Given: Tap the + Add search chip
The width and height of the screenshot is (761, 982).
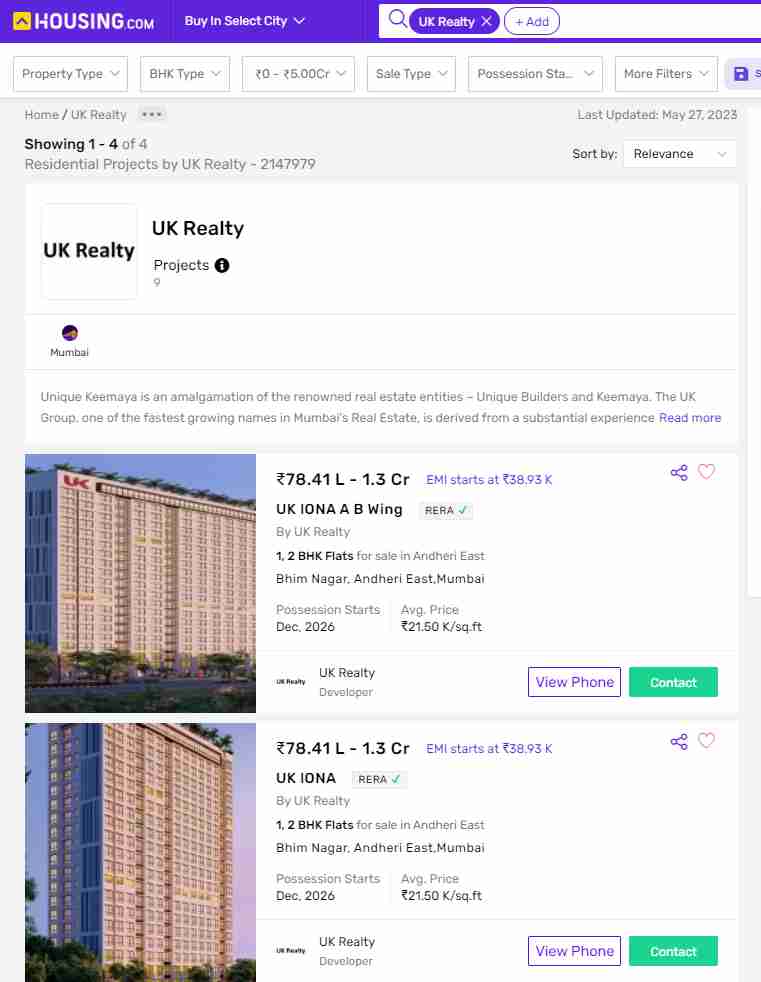Looking at the screenshot, I should click(531, 21).
